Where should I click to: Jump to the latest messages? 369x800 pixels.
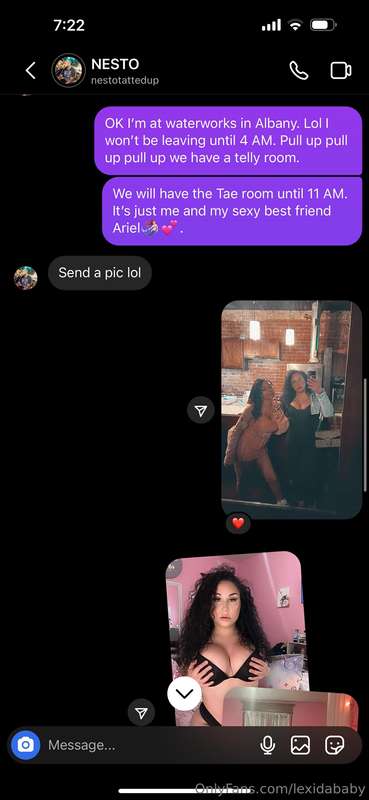[x=184, y=693]
